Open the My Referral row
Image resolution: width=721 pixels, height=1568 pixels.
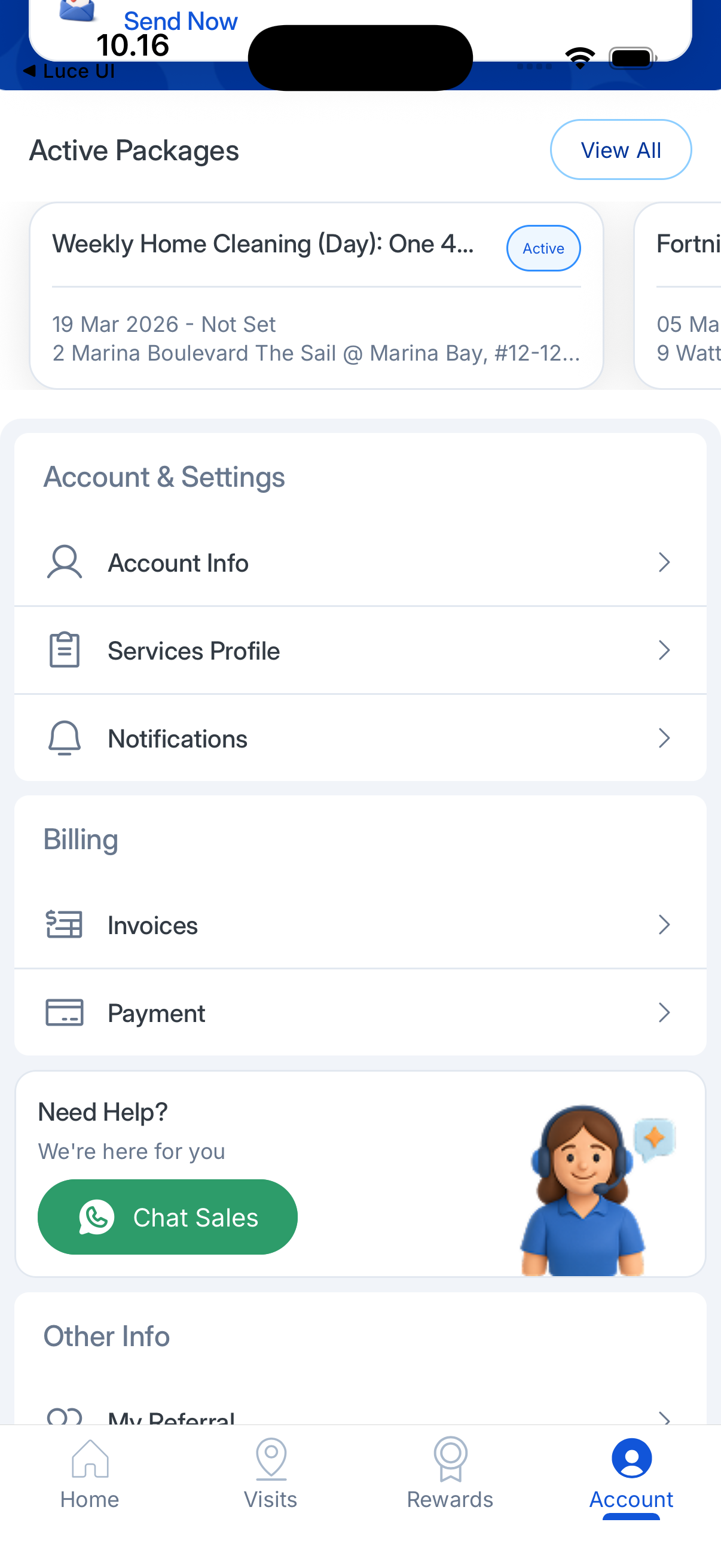(360, 1416)
